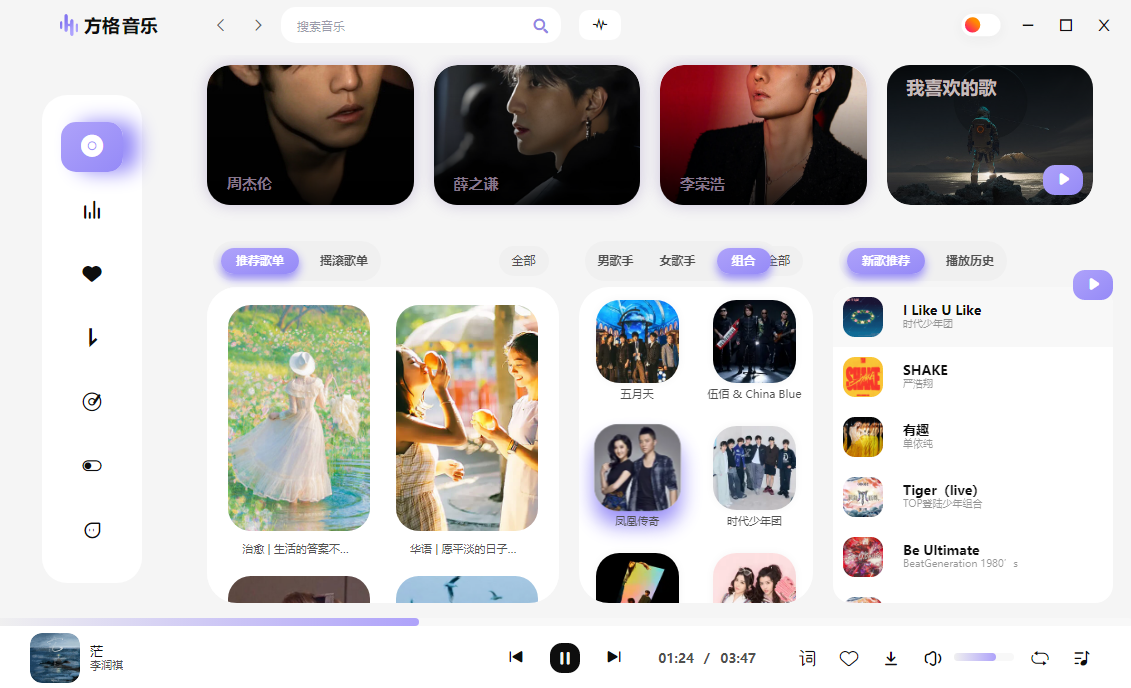Open the 周杰伦 artist card
The width and height of the screenshot is (1131, 688).
[310, 135]
